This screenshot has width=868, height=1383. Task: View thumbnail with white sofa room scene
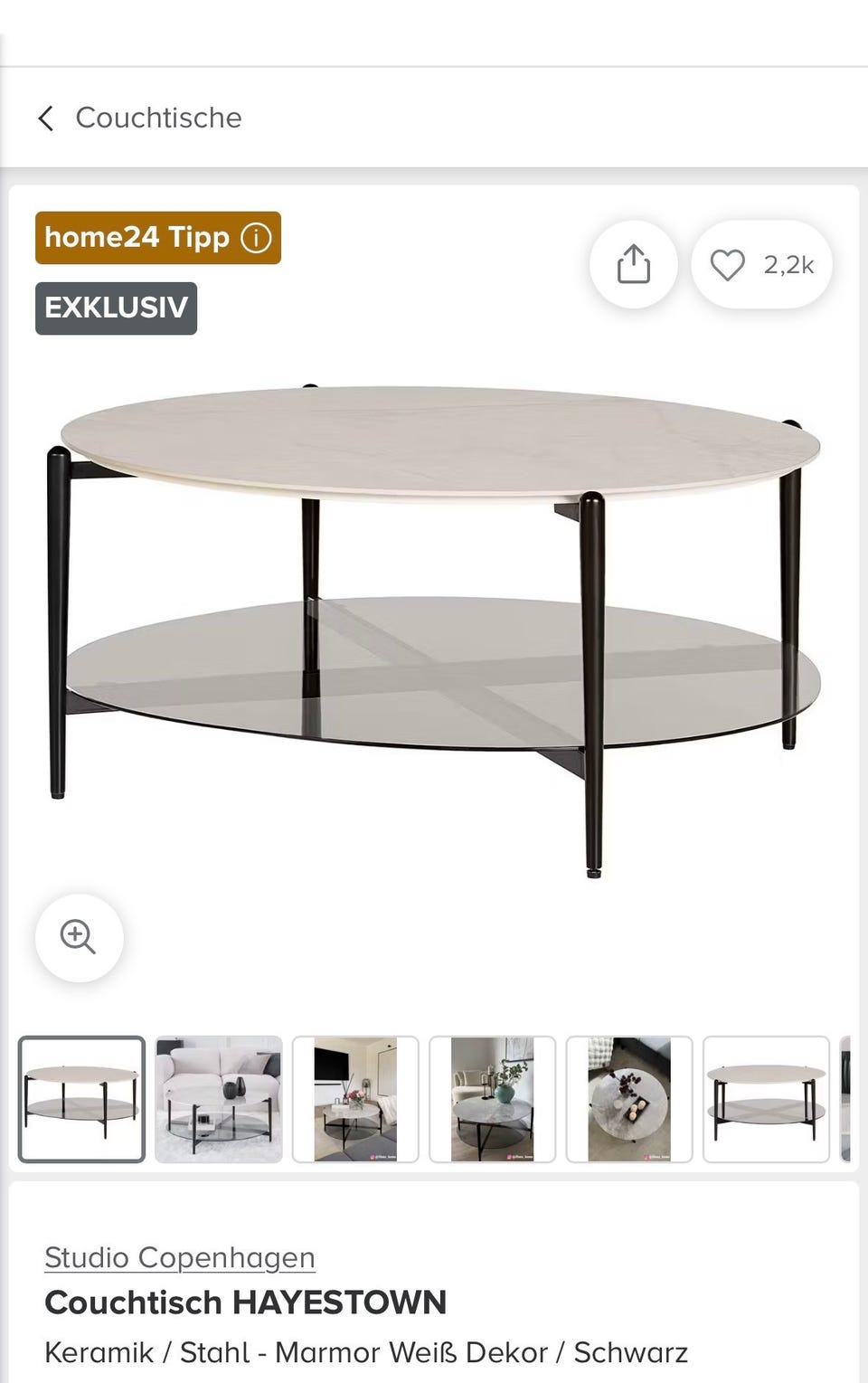(219, 1099)
